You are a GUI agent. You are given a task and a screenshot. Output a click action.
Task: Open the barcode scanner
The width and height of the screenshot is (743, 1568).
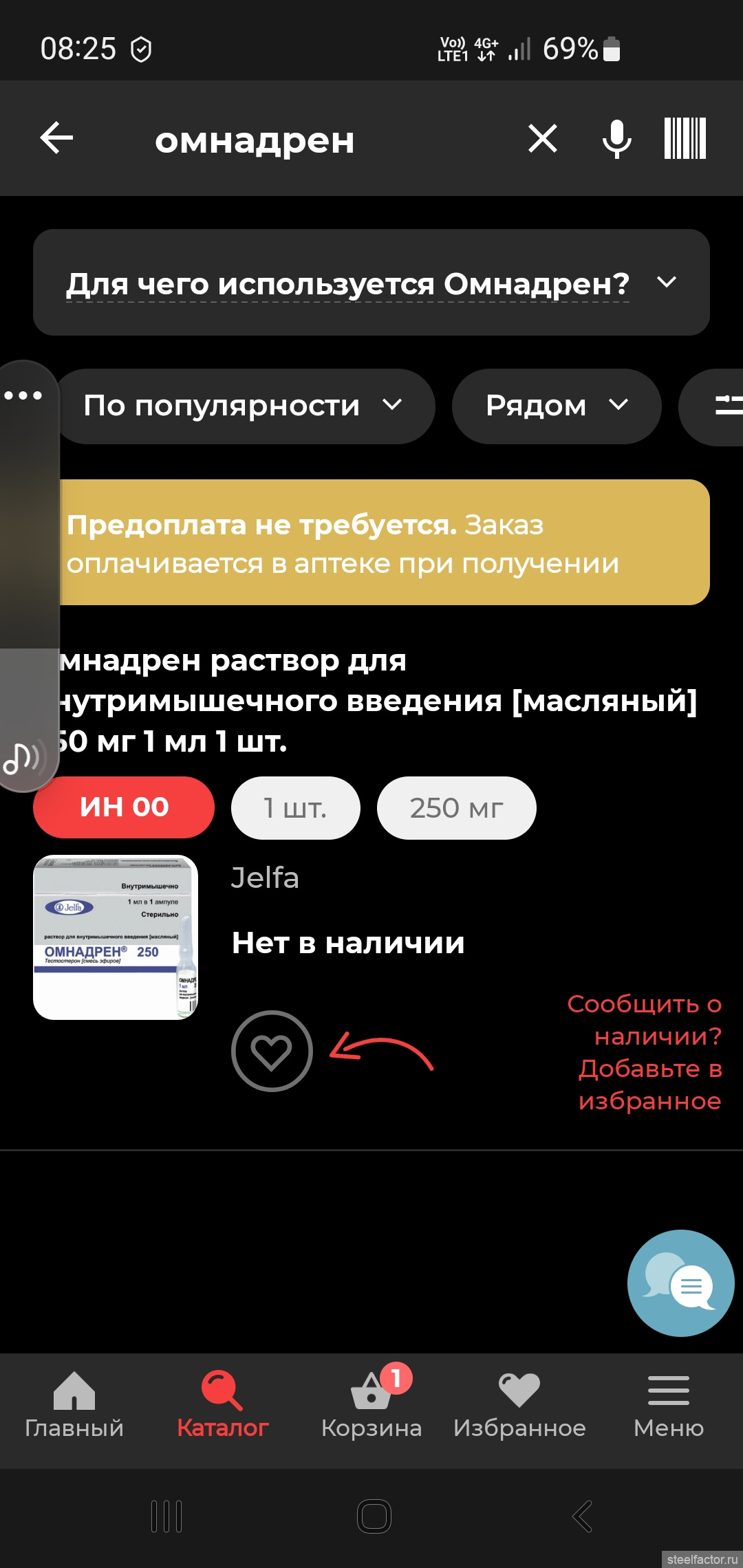[x=685, y=138]
